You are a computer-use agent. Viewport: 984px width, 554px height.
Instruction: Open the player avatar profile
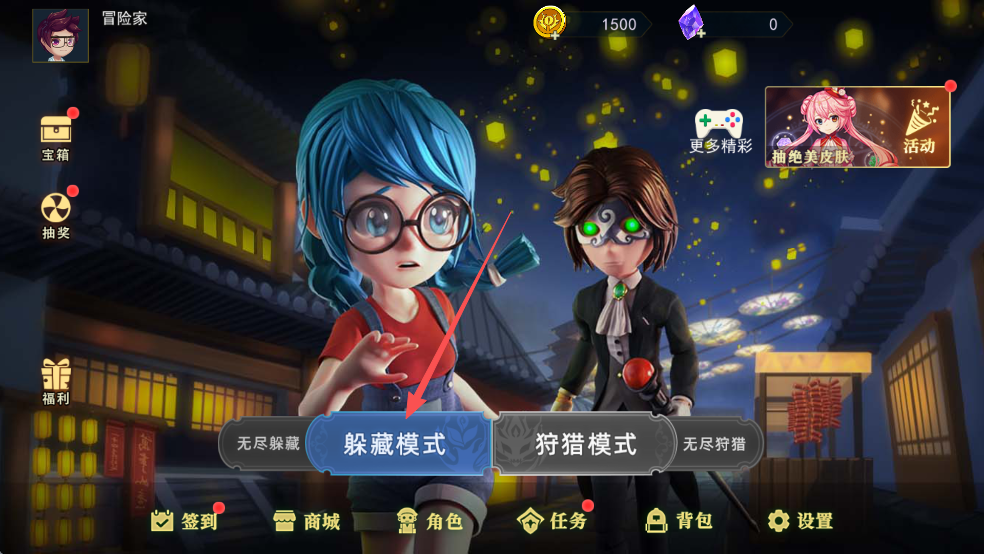coord(53,36)
